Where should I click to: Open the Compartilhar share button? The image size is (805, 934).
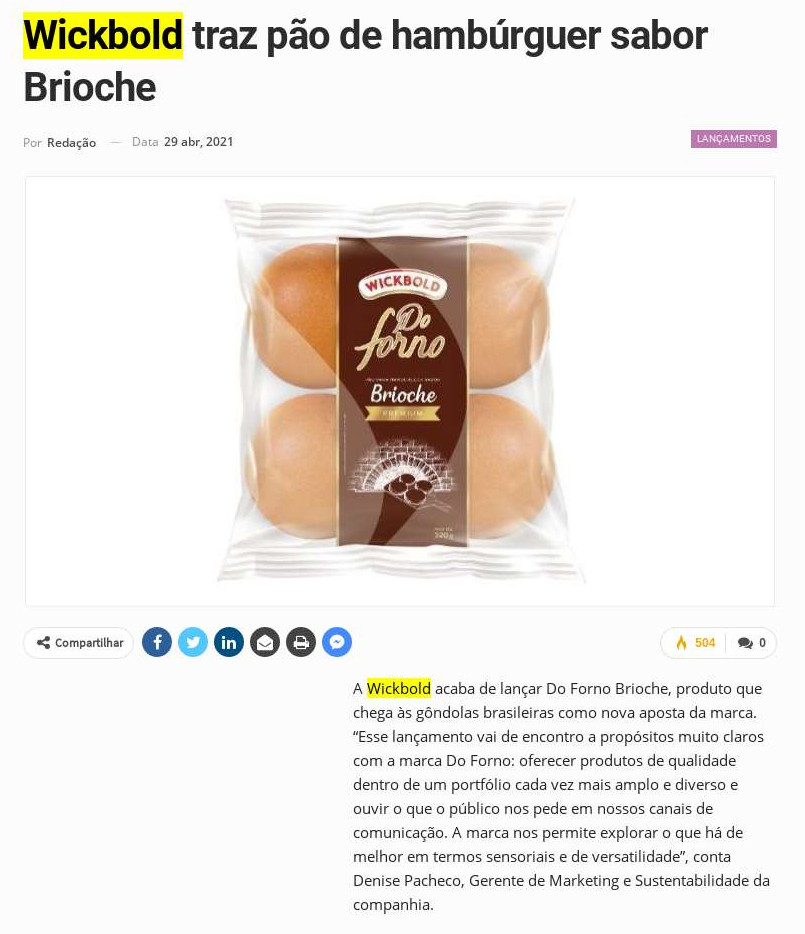coord(79,643)
